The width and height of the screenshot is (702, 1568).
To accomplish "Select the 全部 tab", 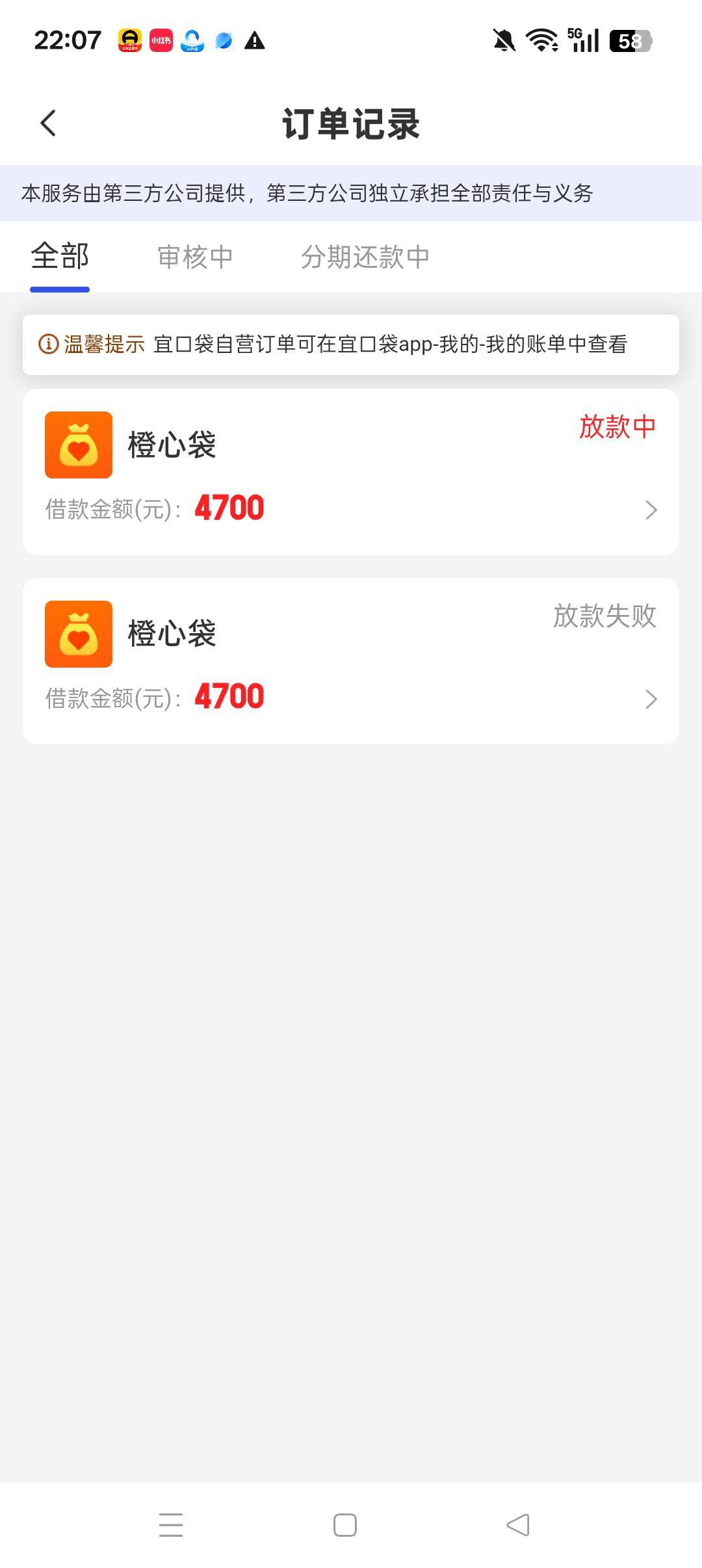I will point(60,257).
